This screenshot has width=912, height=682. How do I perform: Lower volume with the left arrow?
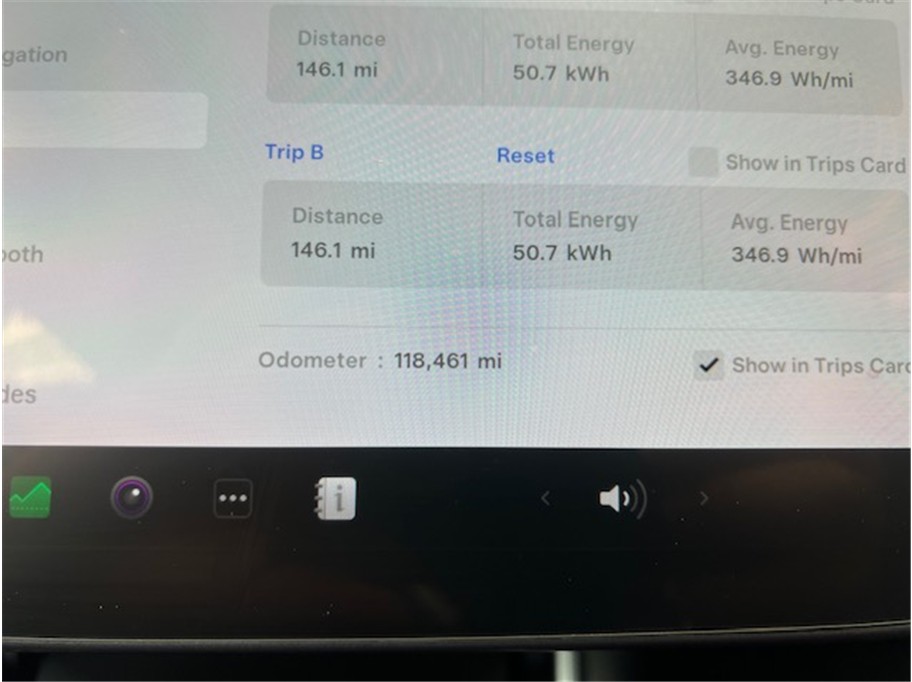click(545, 498)
